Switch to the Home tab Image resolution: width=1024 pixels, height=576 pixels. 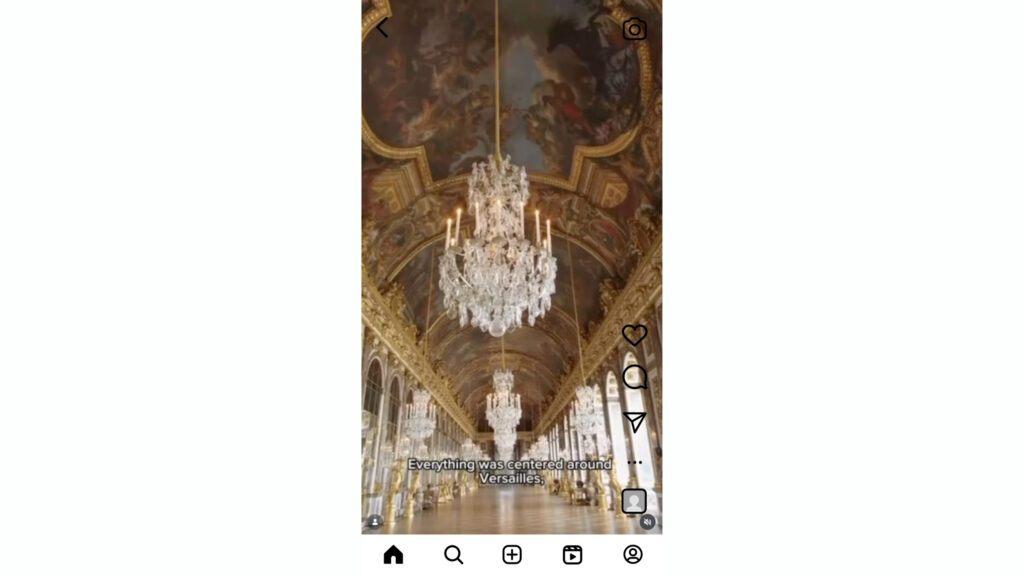point(393,555)
